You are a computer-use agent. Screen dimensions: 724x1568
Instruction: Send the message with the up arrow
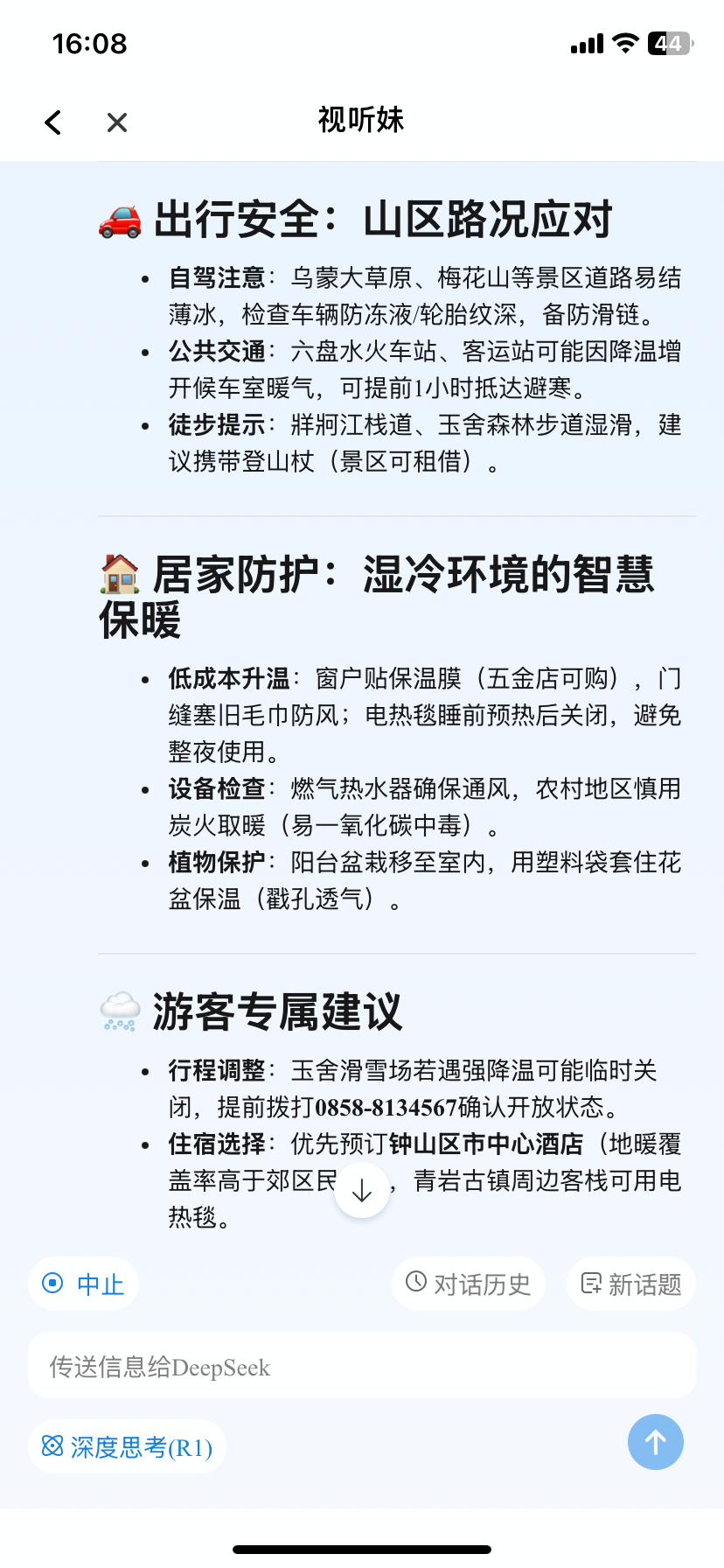[x=656, y=1442]
